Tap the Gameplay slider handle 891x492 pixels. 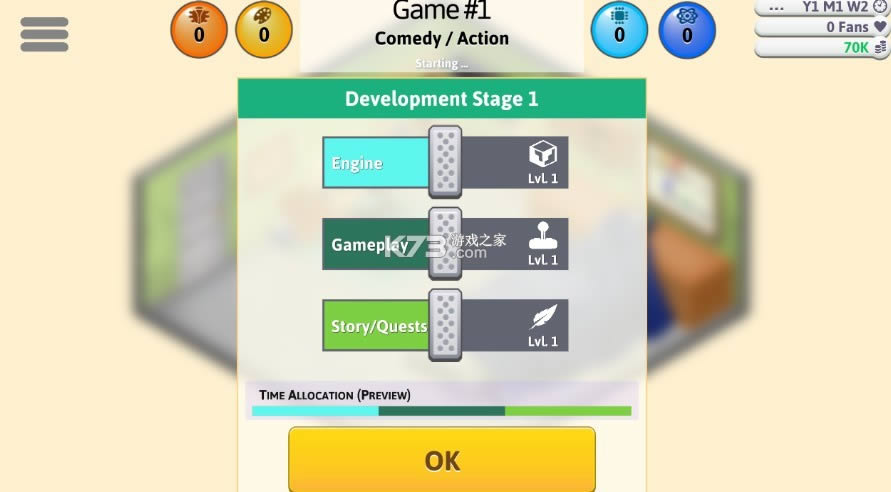[445, 244]
